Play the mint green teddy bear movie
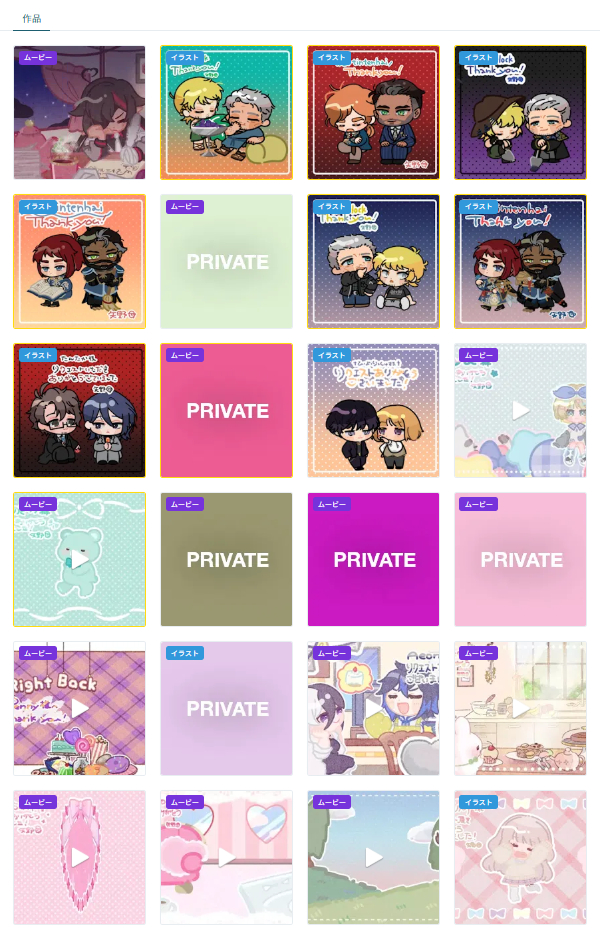 [x=79, y=559]
